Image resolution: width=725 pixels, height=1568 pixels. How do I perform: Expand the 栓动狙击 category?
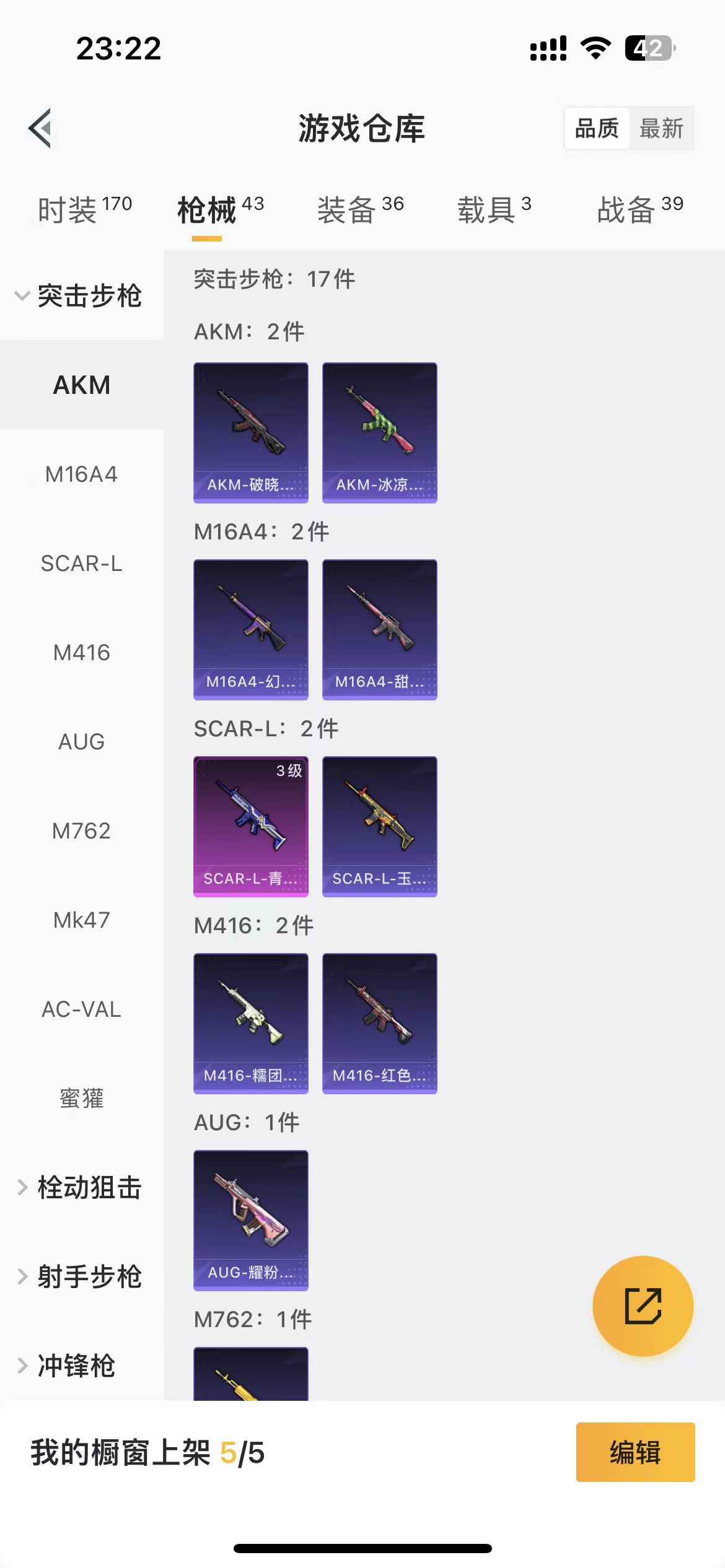[81, 1188]
